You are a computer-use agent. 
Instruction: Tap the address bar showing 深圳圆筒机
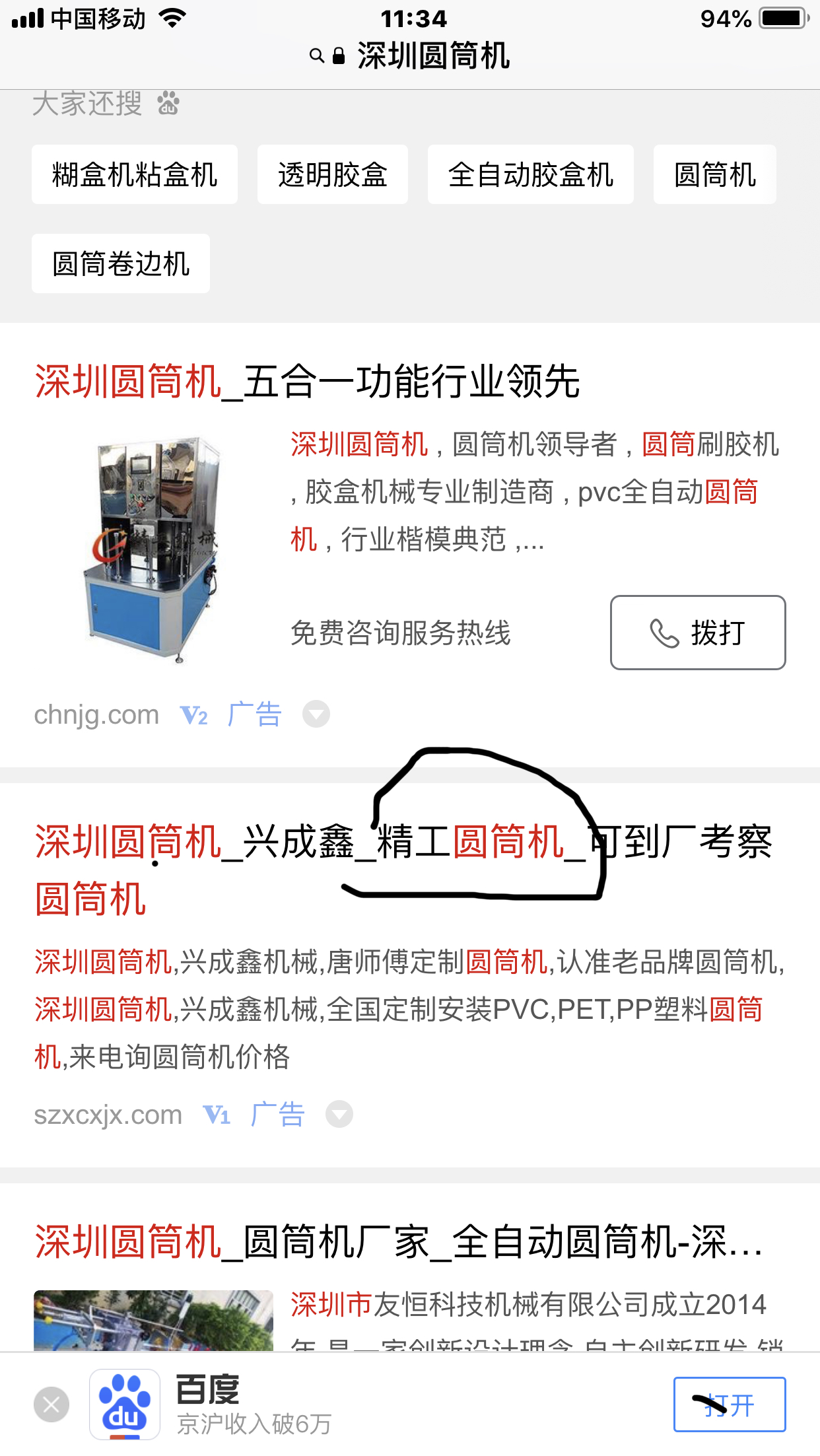pos(411,56)
